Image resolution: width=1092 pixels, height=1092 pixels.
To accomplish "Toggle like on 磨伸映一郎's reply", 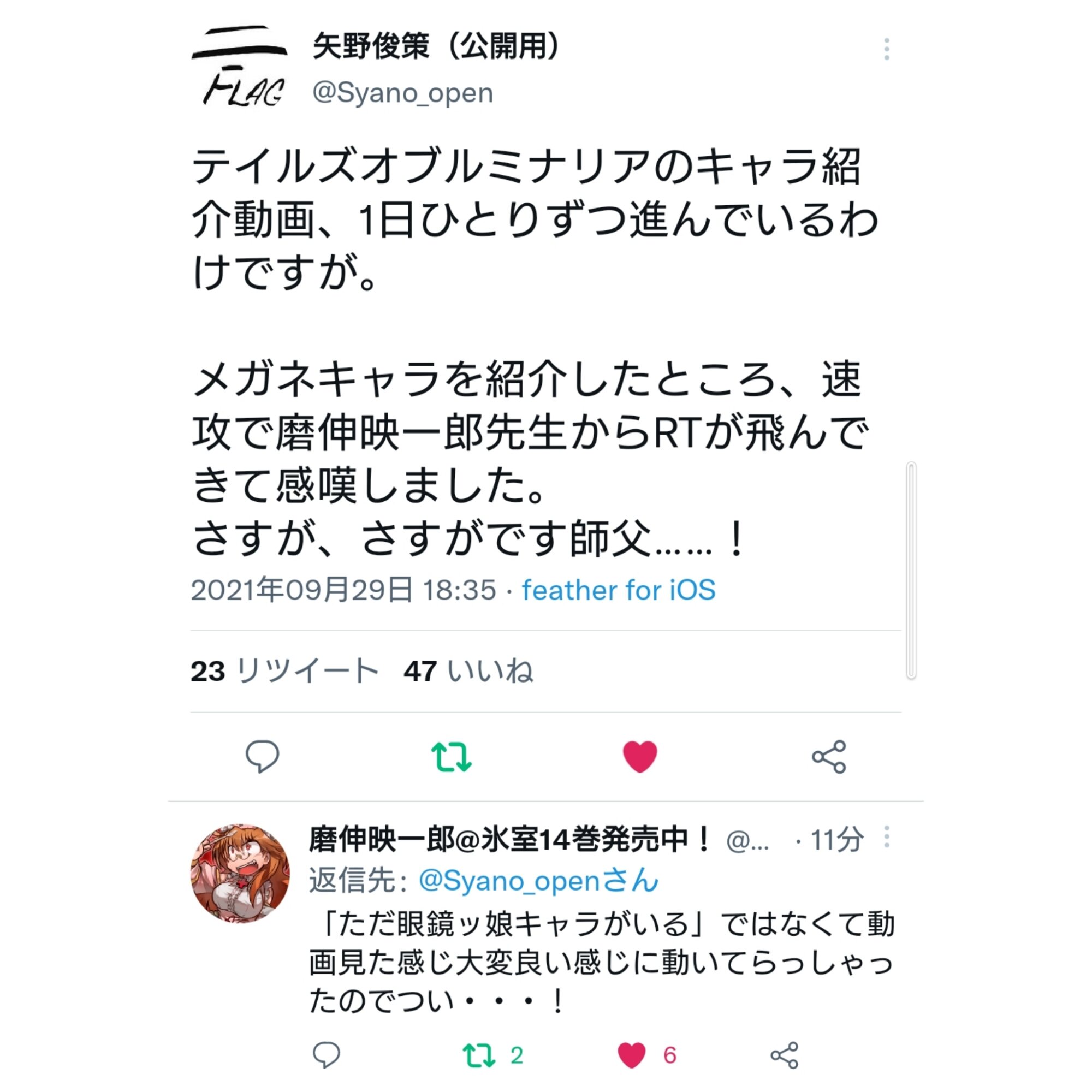I will click(x=631, y=1055).
